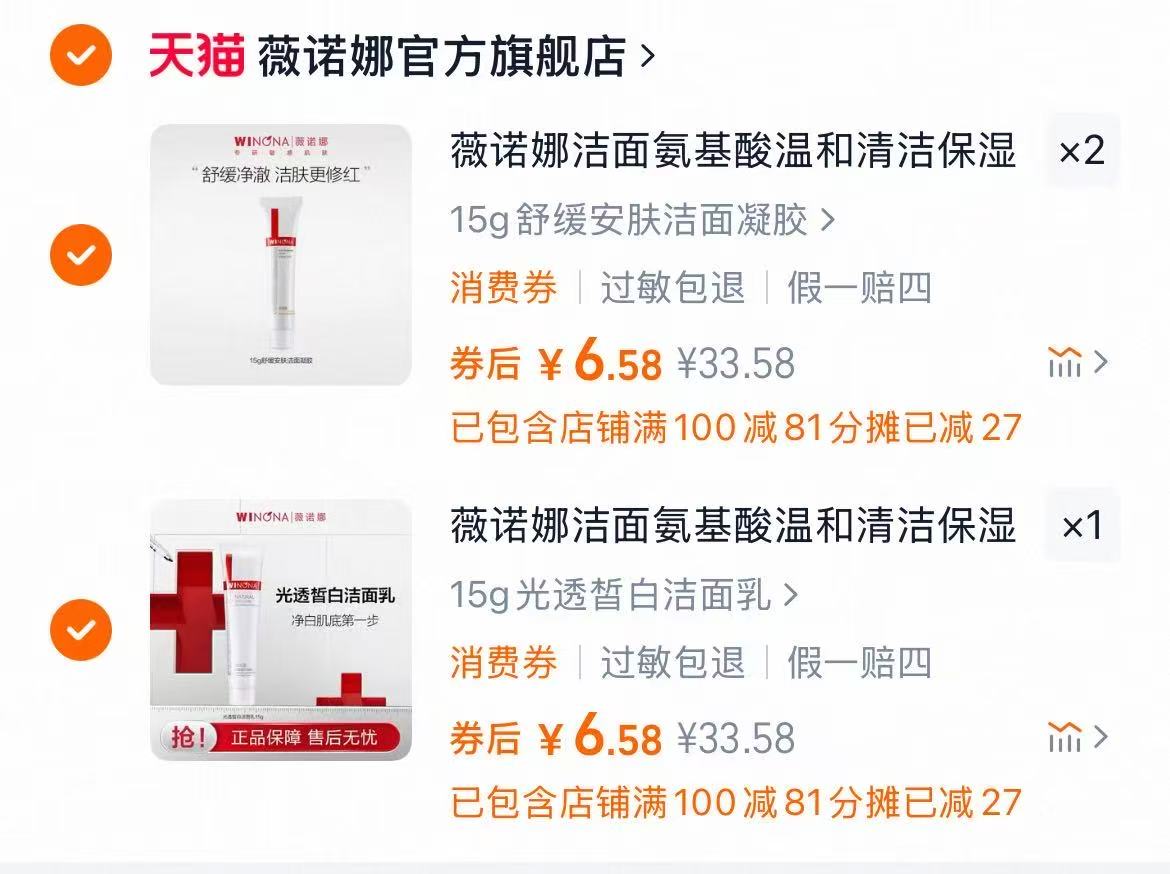Open the 舒缓安肤洁面凝胶 product image
This screenshot has width=1170, height=874.
coord(281,255)
